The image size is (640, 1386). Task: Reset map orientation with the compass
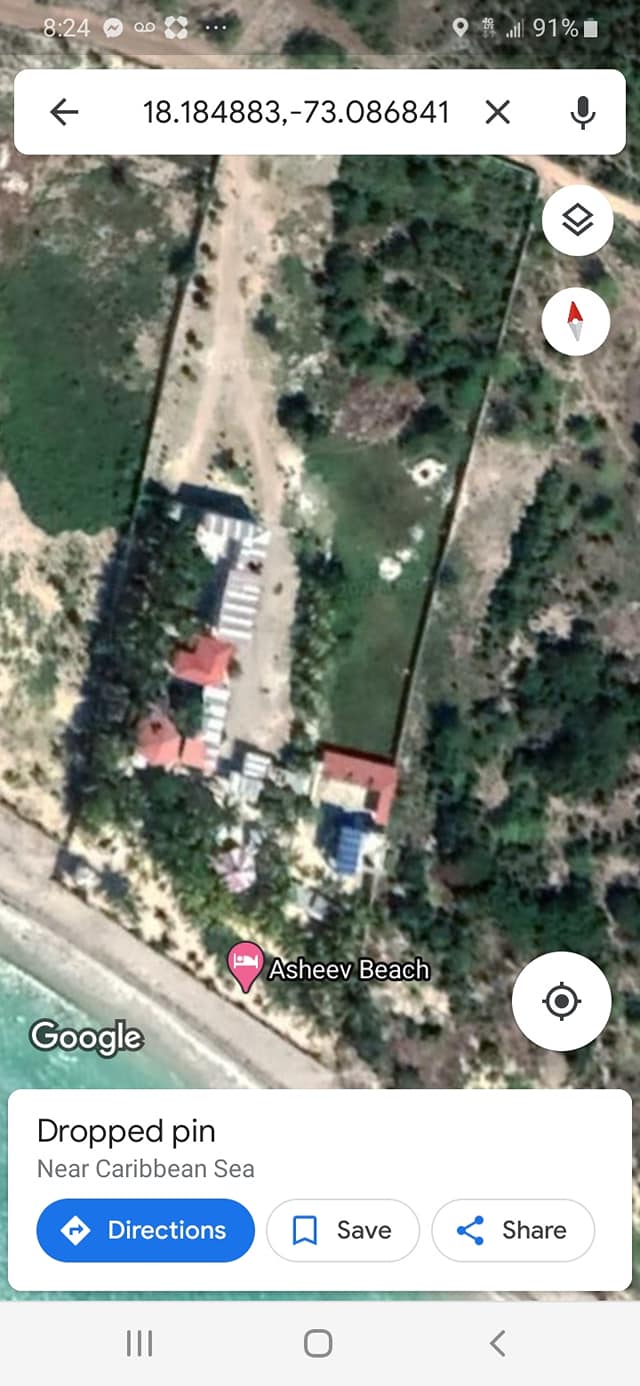575,322
